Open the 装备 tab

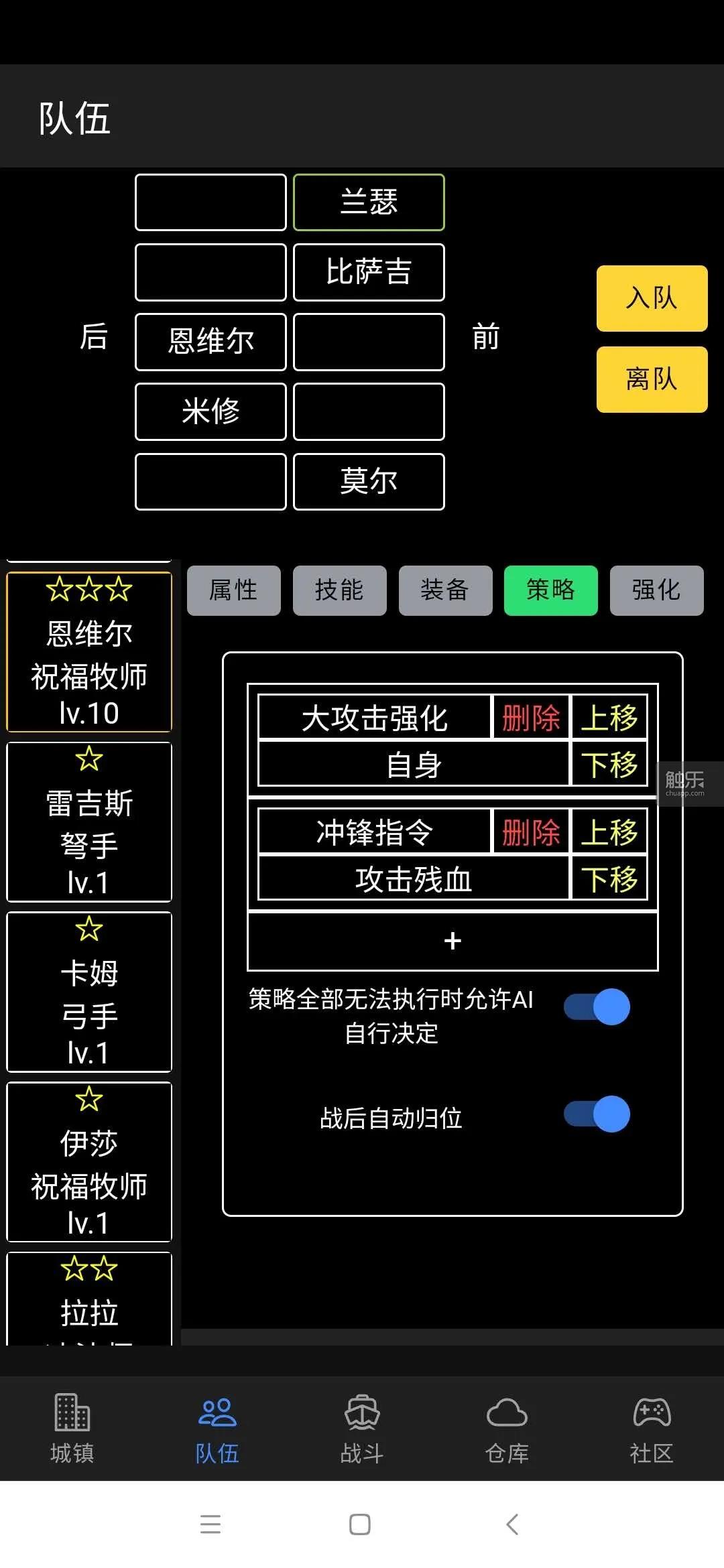(x=445, y=590)
